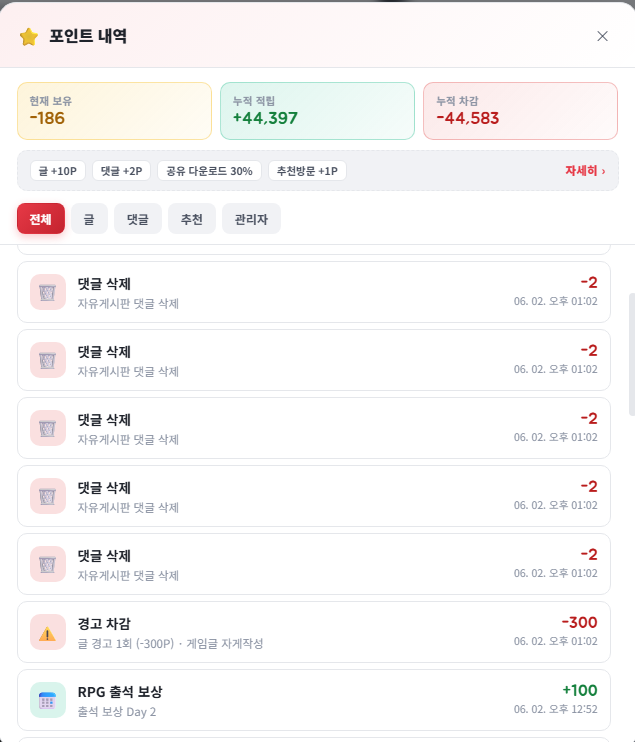This screenshot has width=635, height=742.
Task: Switch to the 댓글 tab
Action: click(138, 219)
